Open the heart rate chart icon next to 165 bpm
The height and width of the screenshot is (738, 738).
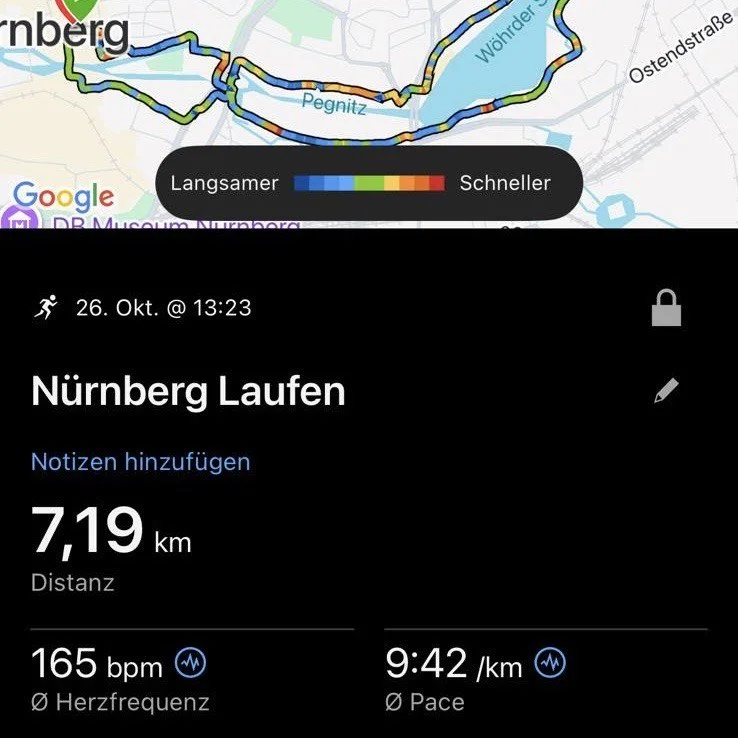[190, 662]
